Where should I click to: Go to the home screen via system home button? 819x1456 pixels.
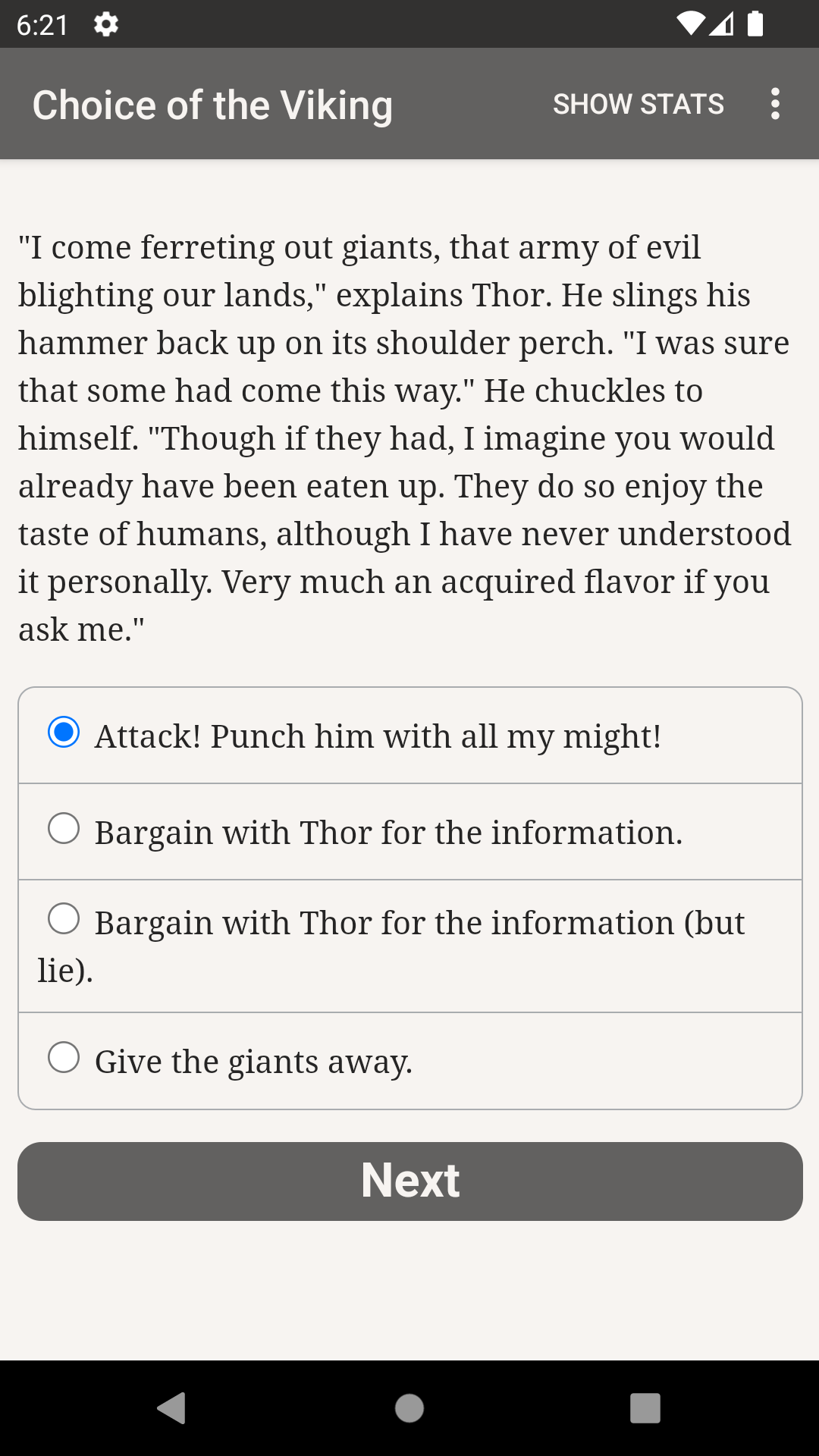(409, 1408)
